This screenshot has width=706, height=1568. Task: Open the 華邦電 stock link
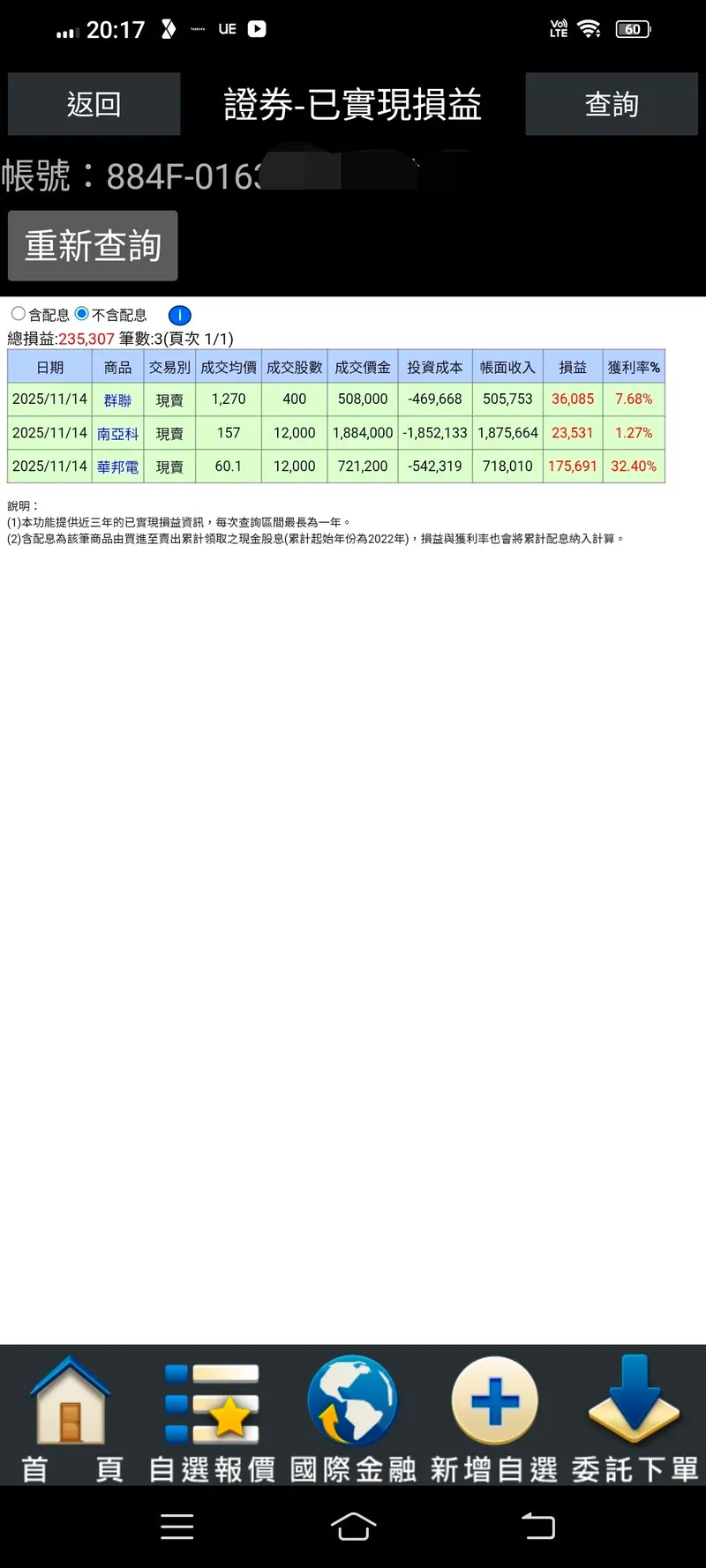coord(117,467)
